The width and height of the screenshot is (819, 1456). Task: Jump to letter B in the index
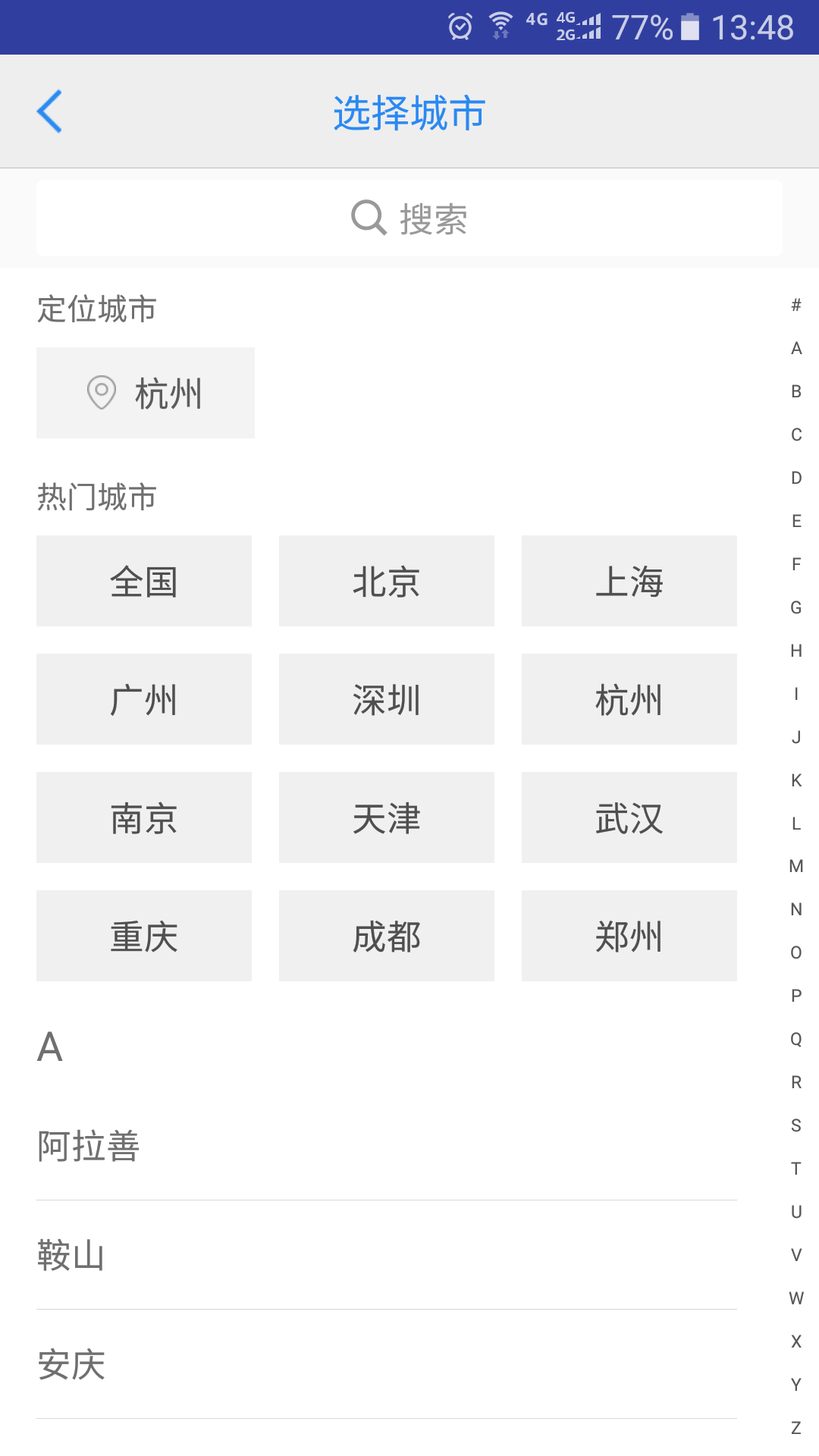(795, 391)
